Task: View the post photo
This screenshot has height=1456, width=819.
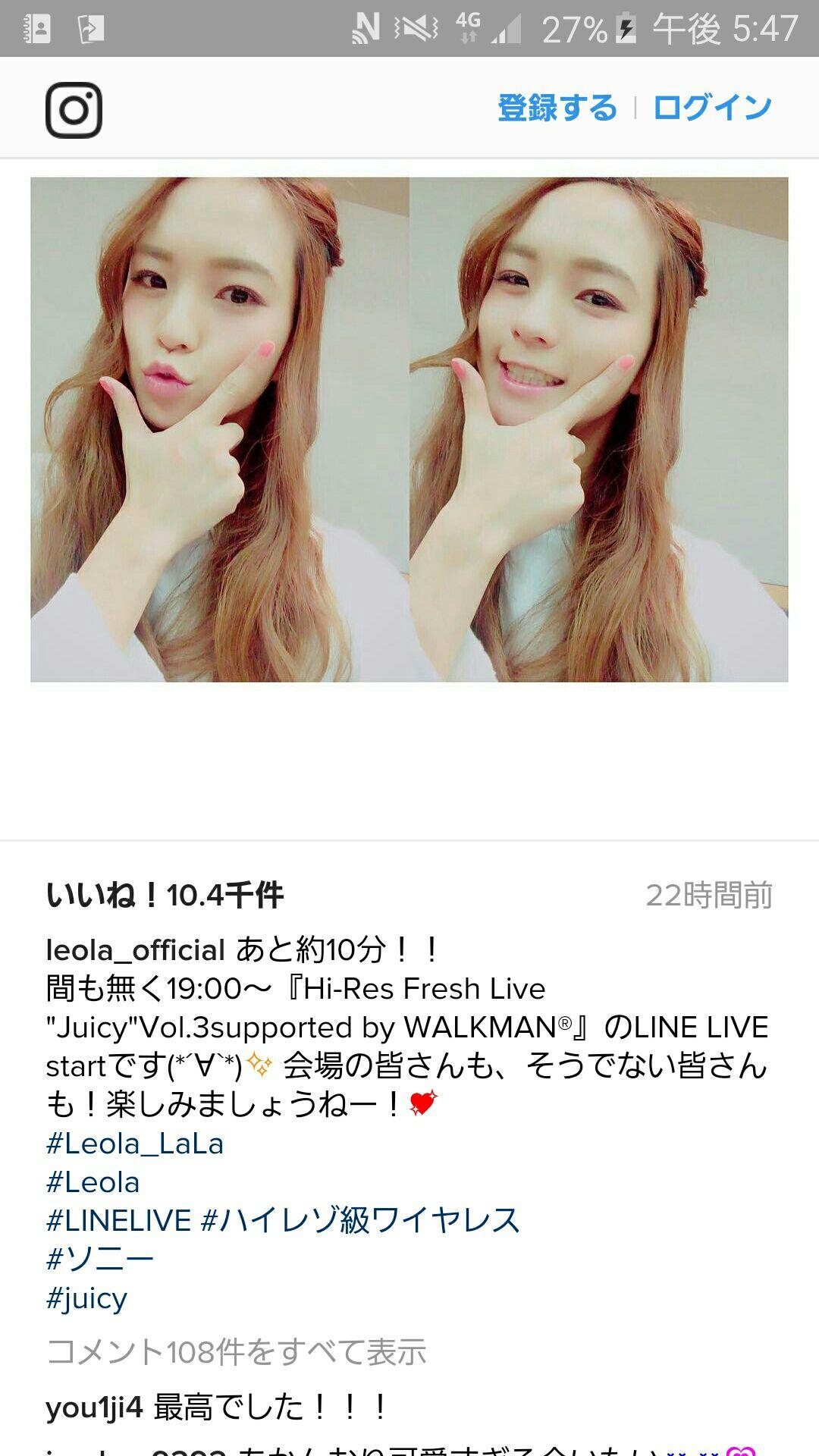Action: (x=409, y=429)
